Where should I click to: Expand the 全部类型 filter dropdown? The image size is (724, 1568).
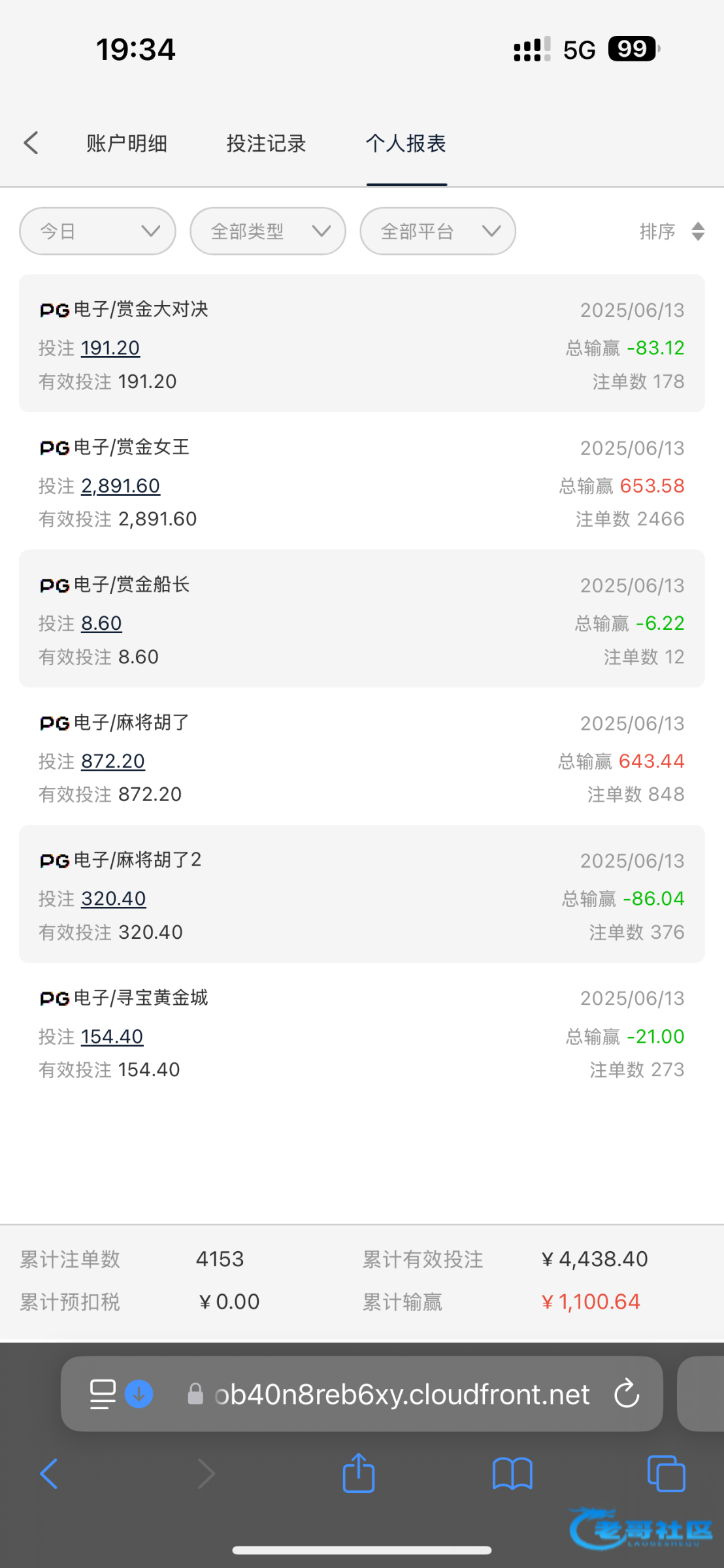(268, 231)
